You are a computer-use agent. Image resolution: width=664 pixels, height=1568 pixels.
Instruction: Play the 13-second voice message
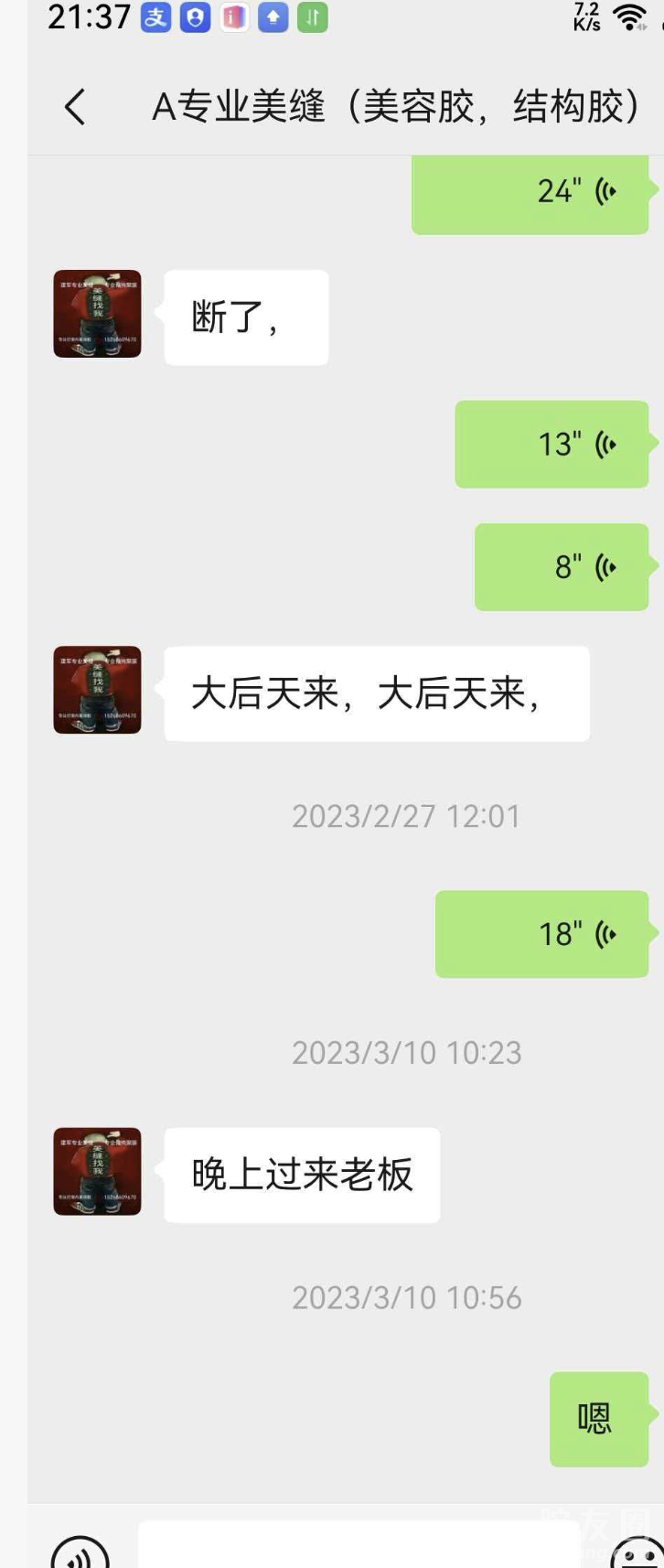(x=552, y=445)
